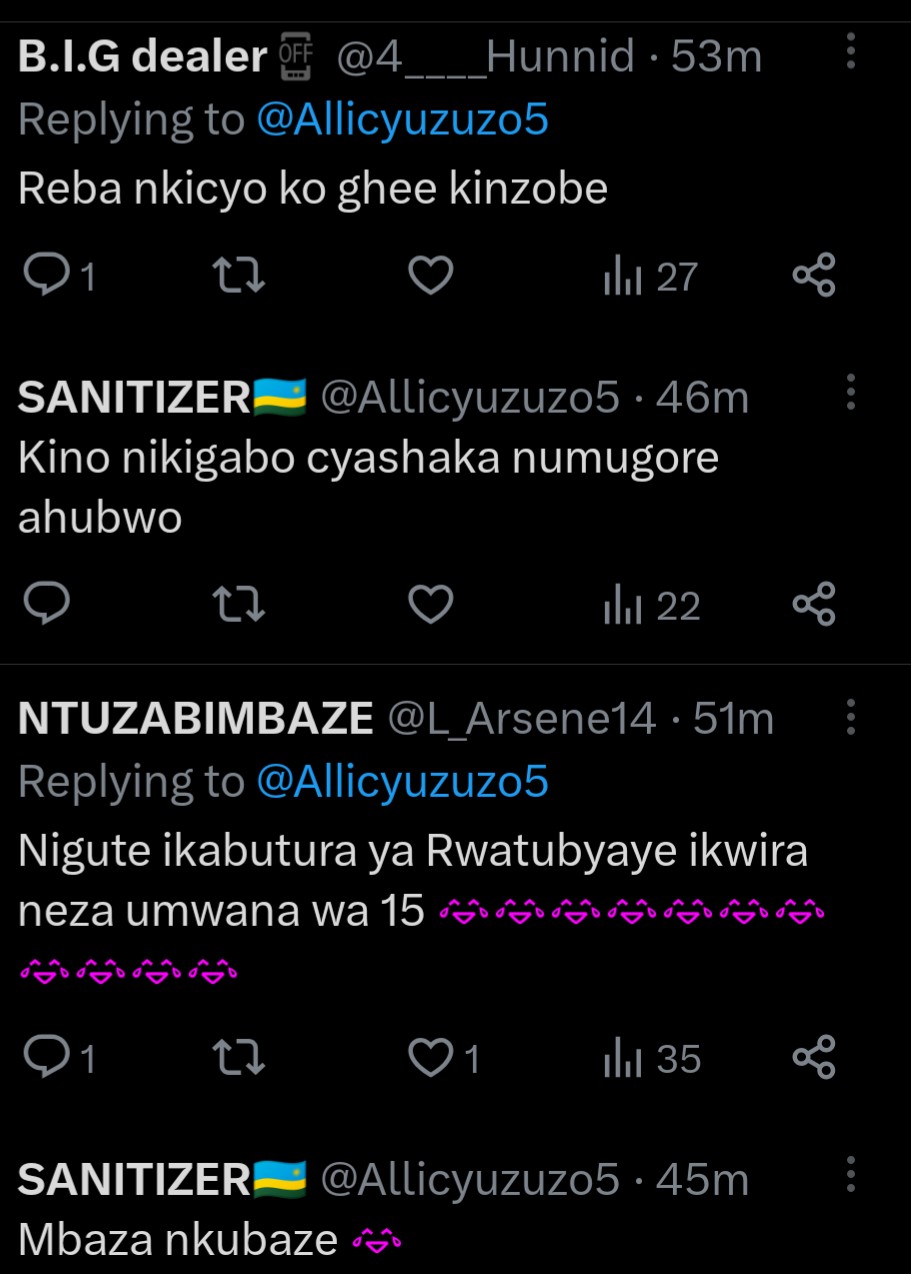Screen dimensions: 911x1274
Task: Open @Allicyuzuzo5 link in NTUZABIMBAZE's reply
Action: click(402, 781)
